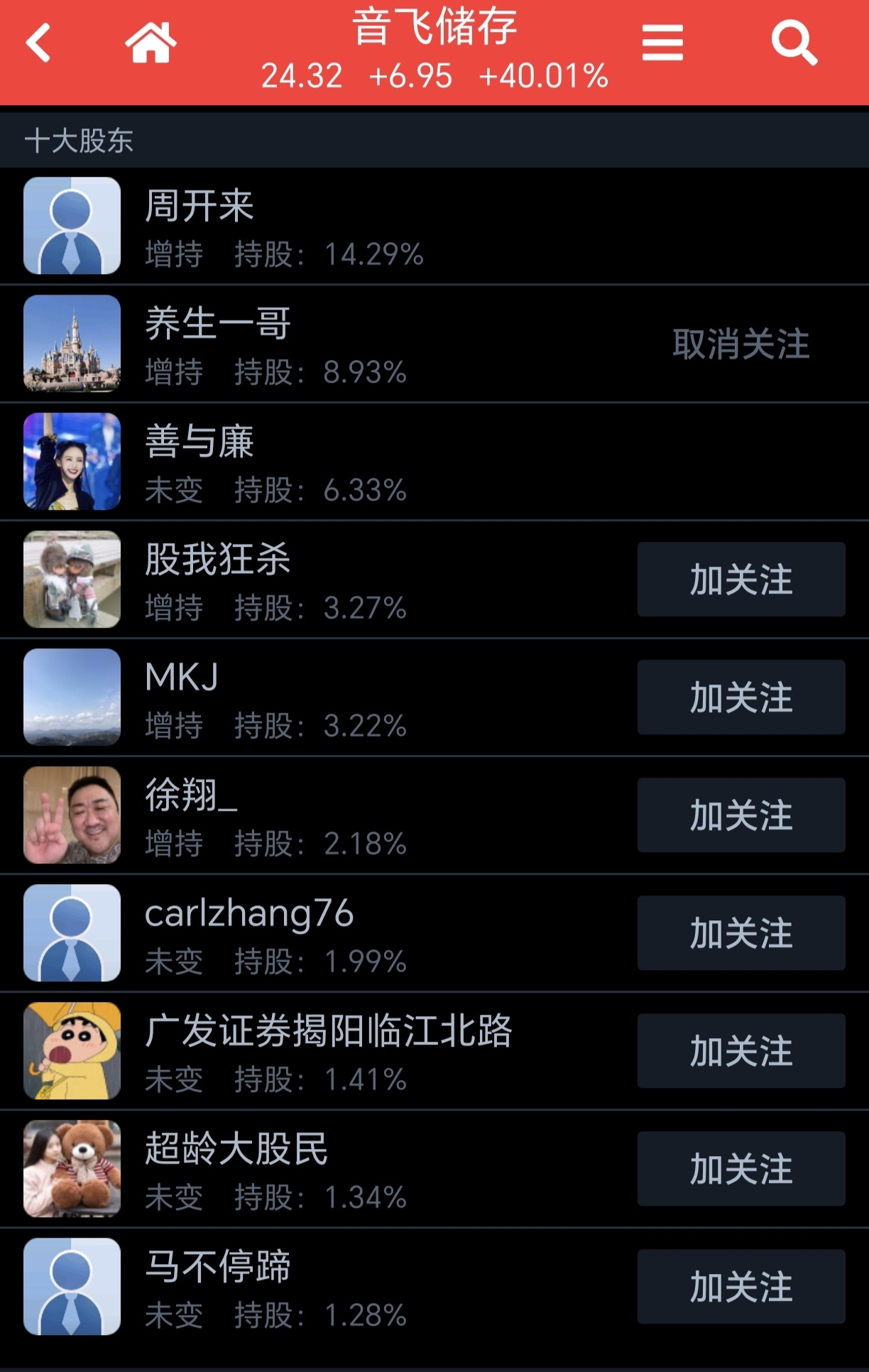Screen dimensions: 869x1372
Task: View 养生一哥's shareholder profile
Action: click(284, 344)
